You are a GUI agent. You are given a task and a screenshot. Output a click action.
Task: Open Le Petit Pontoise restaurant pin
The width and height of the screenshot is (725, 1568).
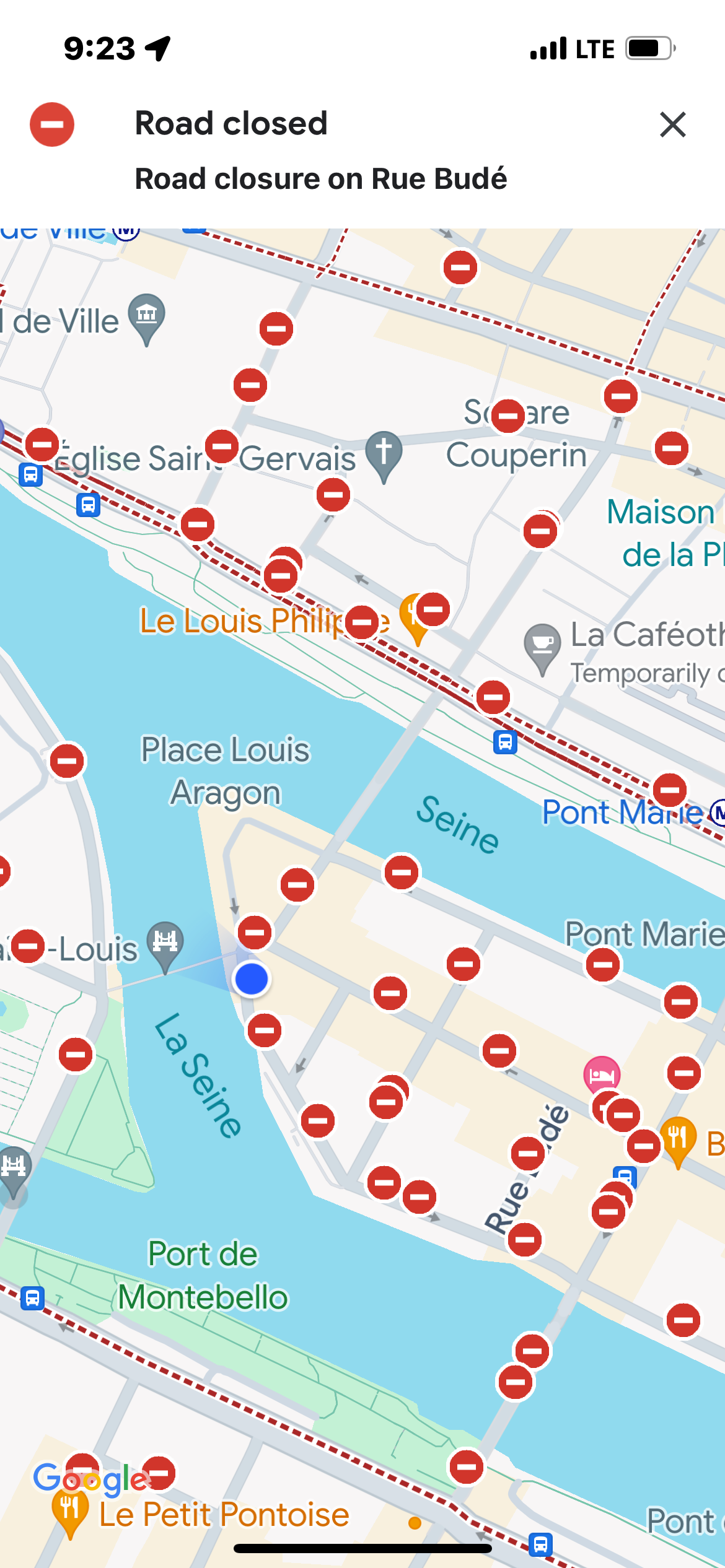coord(70,1510)
